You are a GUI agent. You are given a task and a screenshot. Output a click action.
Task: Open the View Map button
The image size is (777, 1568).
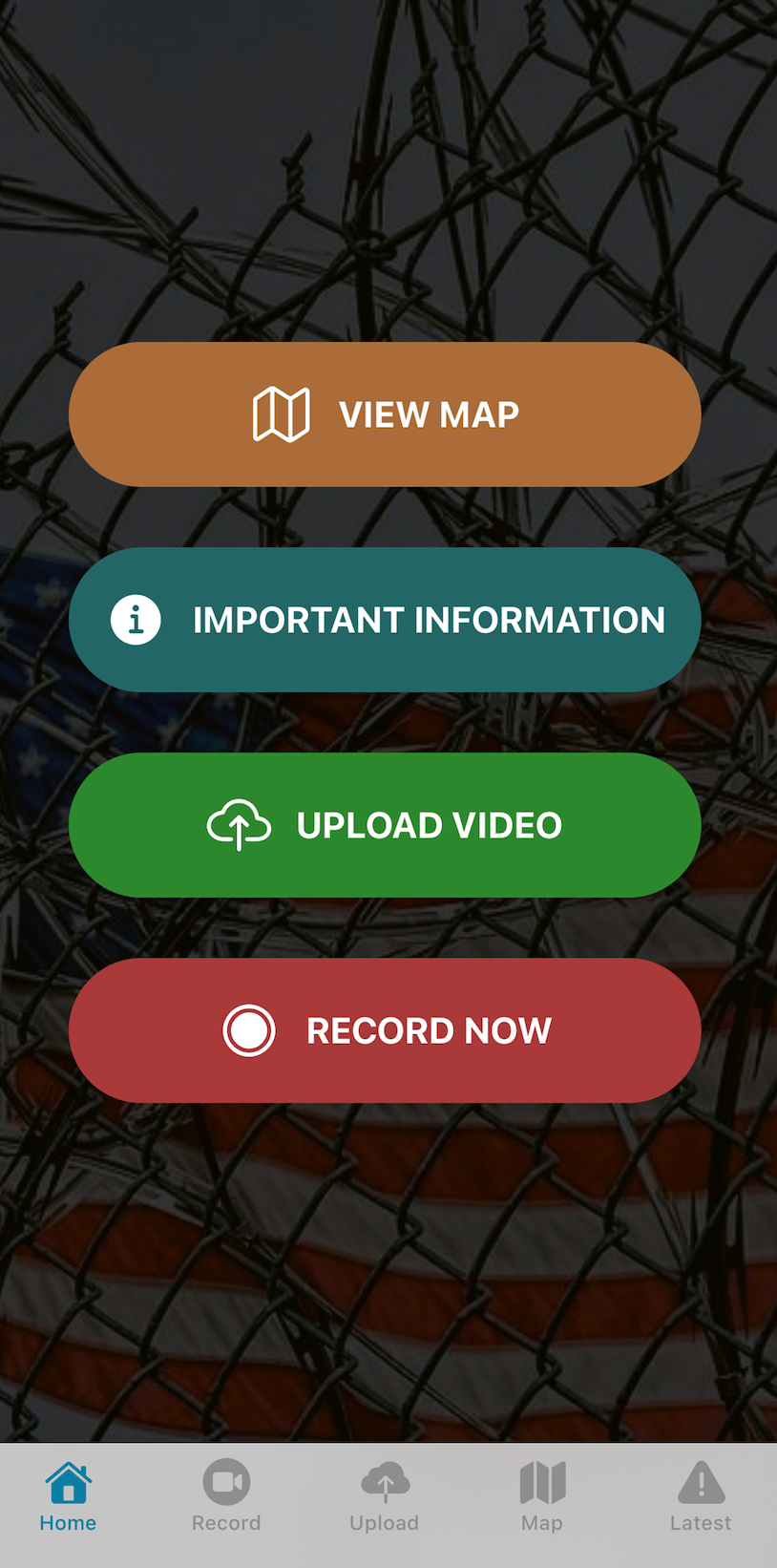pos(385,414)
